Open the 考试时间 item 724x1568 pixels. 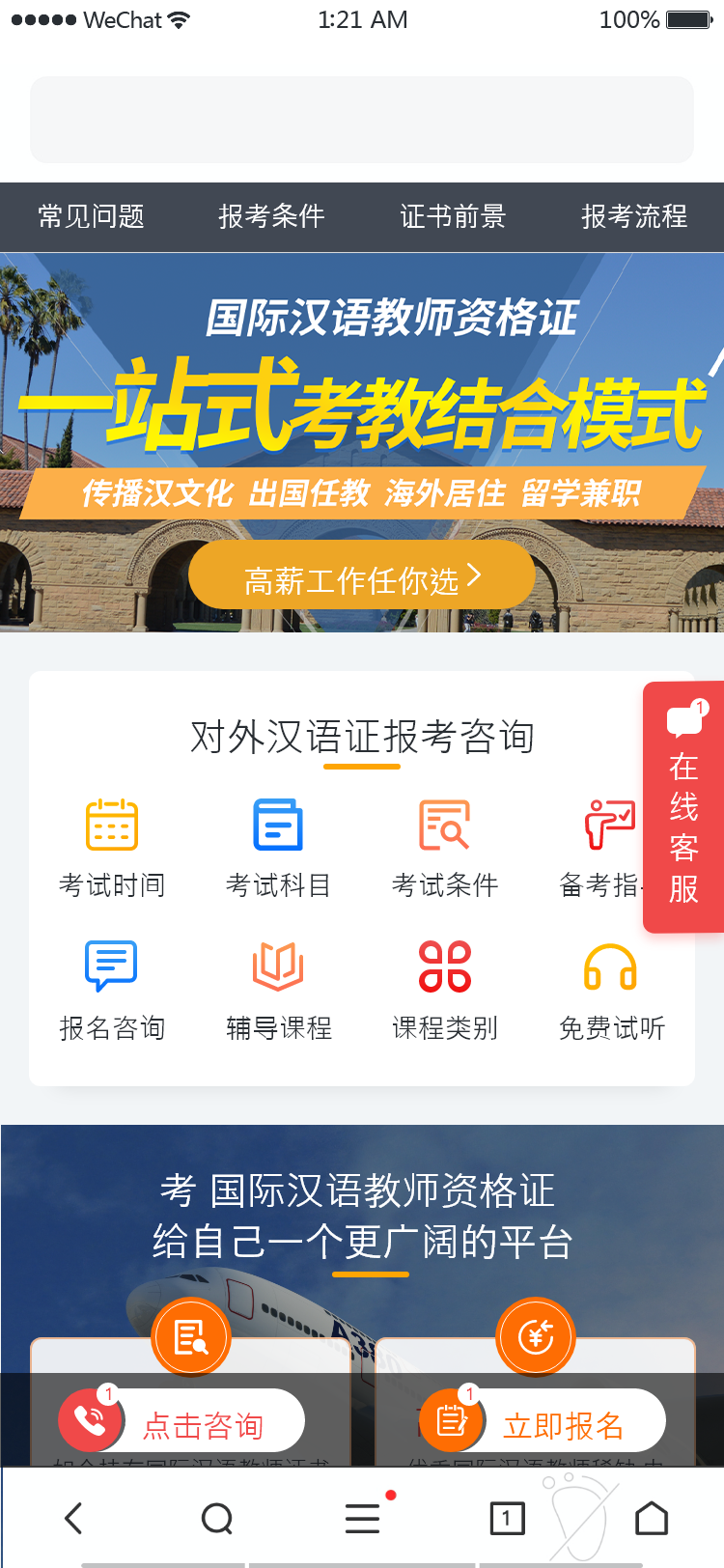point(112,847)
